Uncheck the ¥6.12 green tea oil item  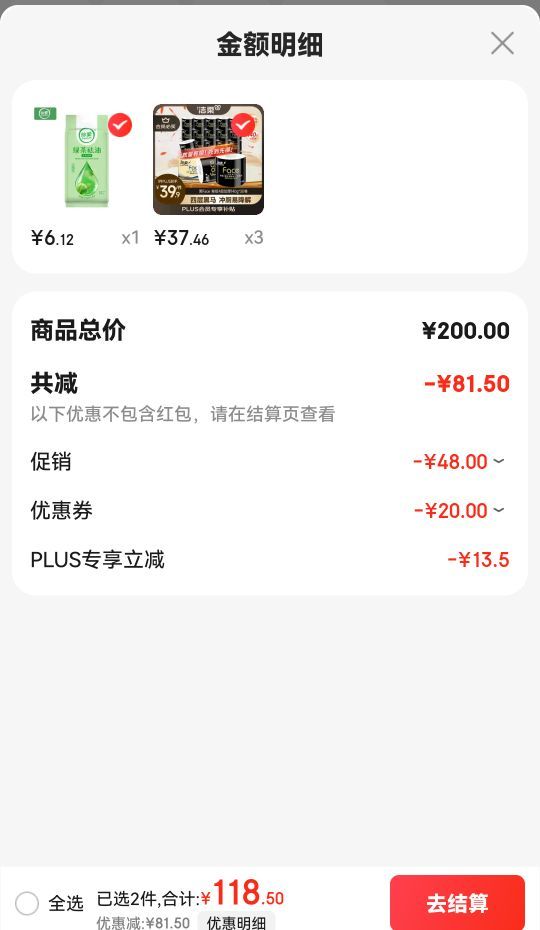pos(120,125)
